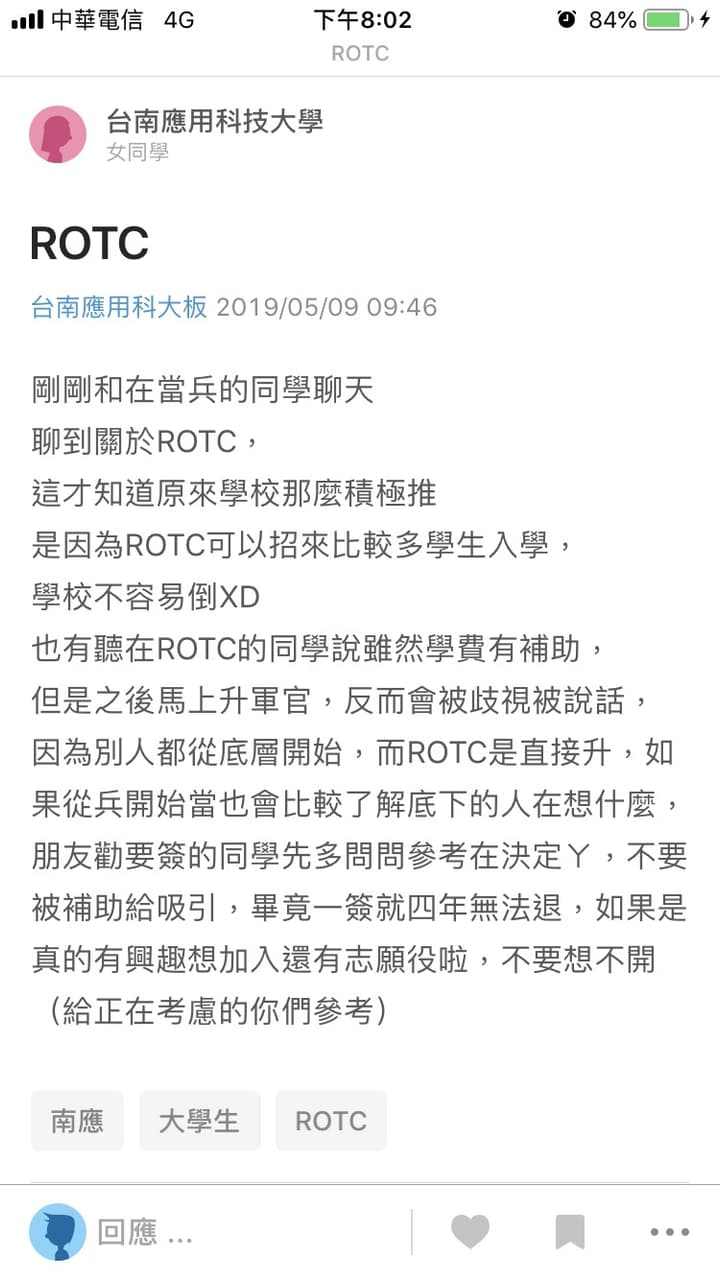
Task: Tap the 回應 field to write a comment
Action: point(130,1231)
